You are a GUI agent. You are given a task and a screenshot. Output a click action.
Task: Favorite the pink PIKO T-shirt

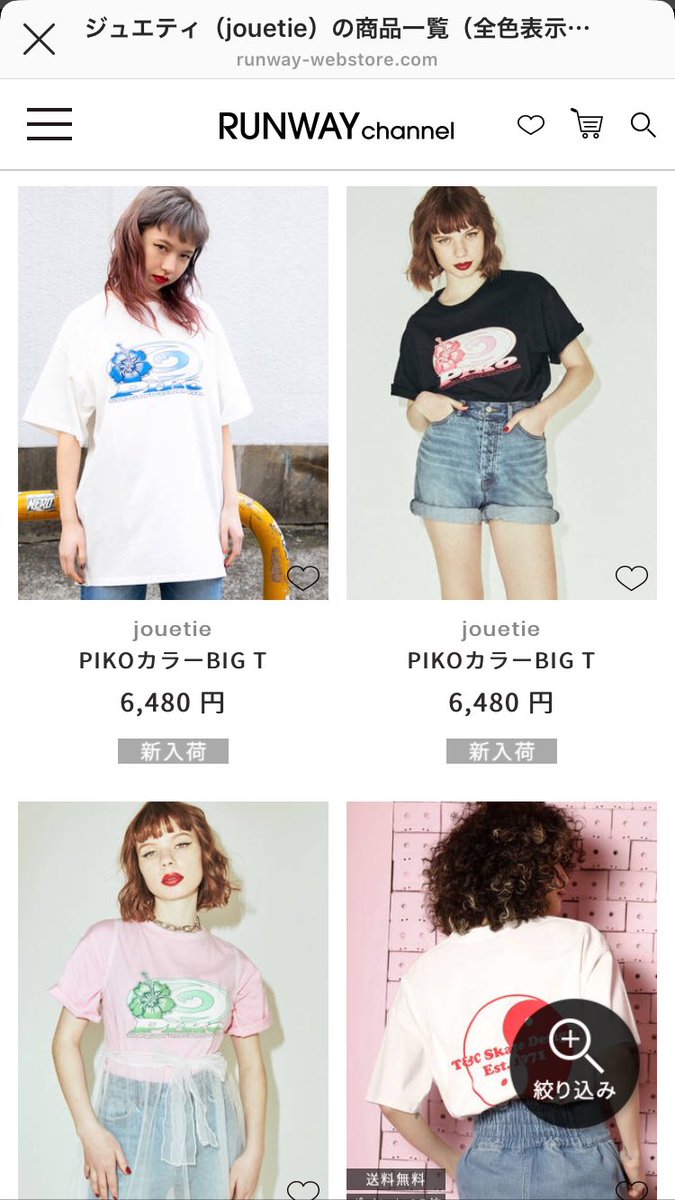(x=303, y=1190)
